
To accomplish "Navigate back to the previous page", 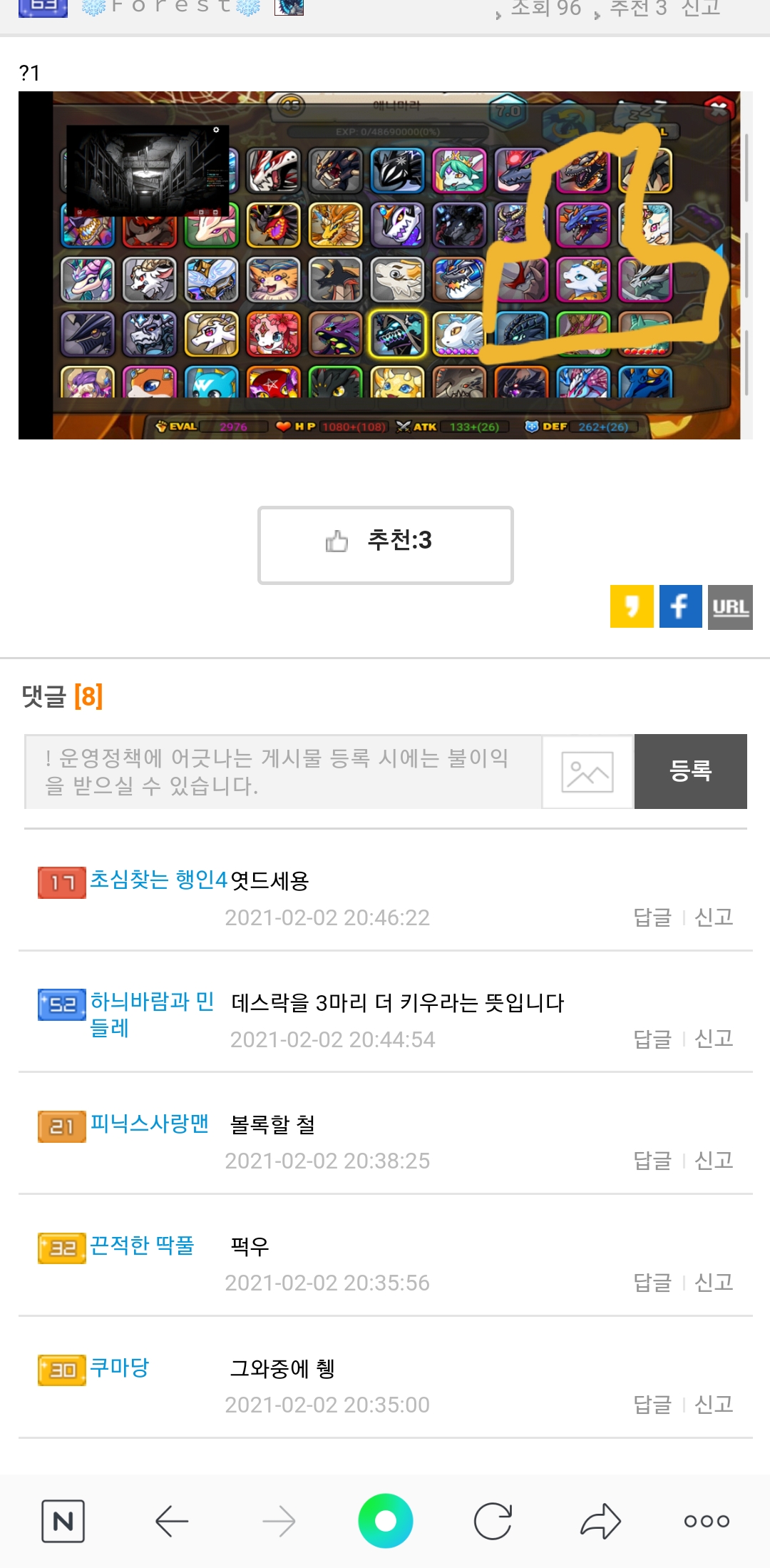I will 171,1521.
